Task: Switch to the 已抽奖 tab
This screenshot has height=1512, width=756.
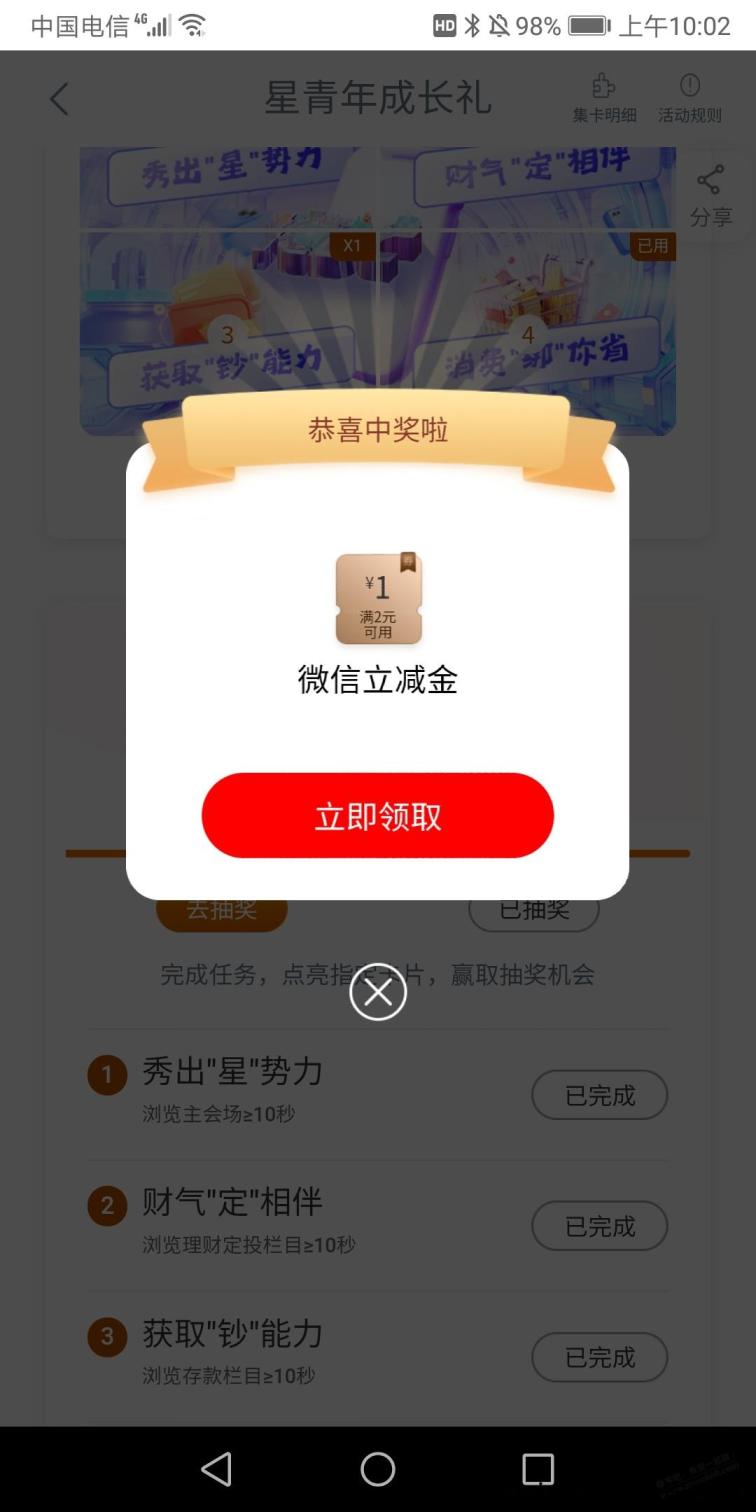Action: pyautogui.click(x=534, y=910)
